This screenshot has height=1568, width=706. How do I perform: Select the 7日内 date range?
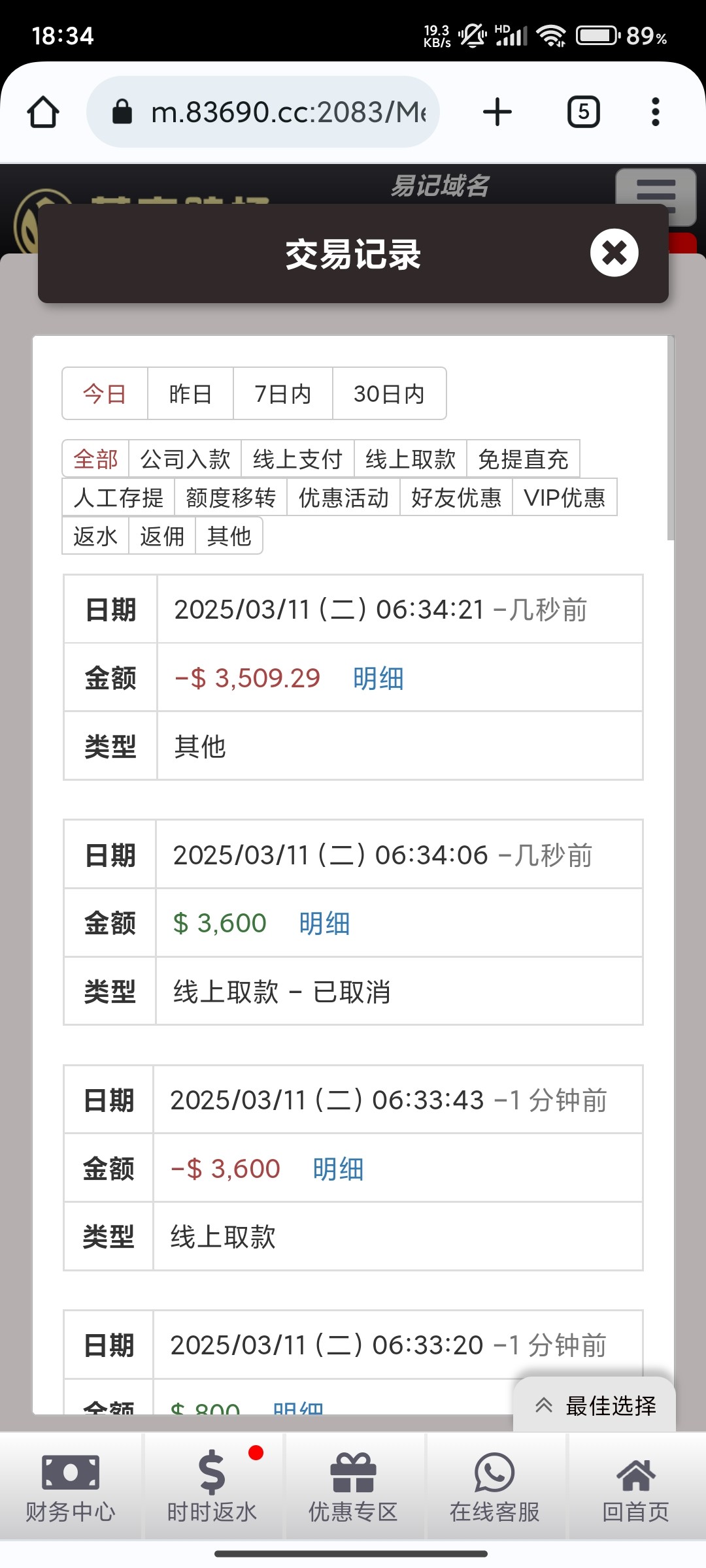tap(282, 394)
